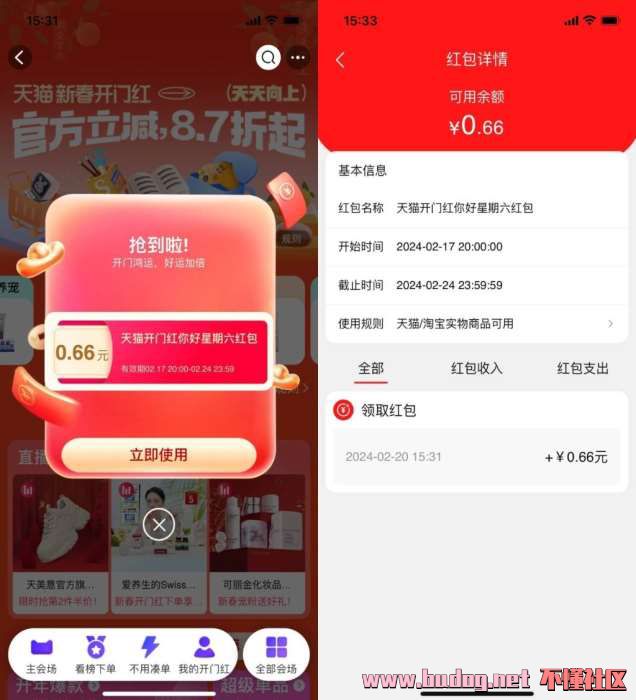The image size is (636, 700).
Task: Open 使用规则 details row
Action: pyautogui.click(x=476, y=324)
